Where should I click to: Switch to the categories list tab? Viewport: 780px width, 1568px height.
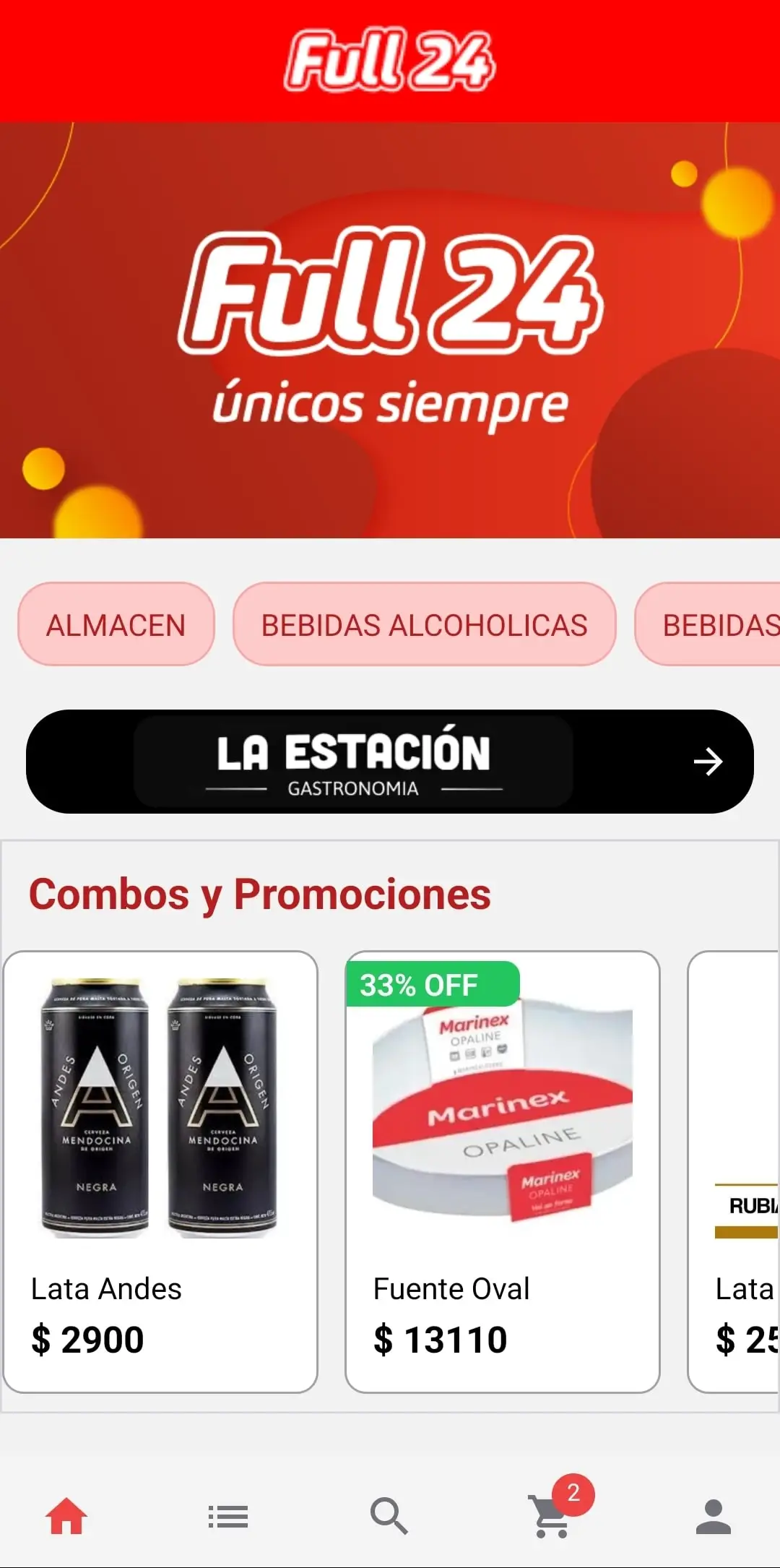228,1516
